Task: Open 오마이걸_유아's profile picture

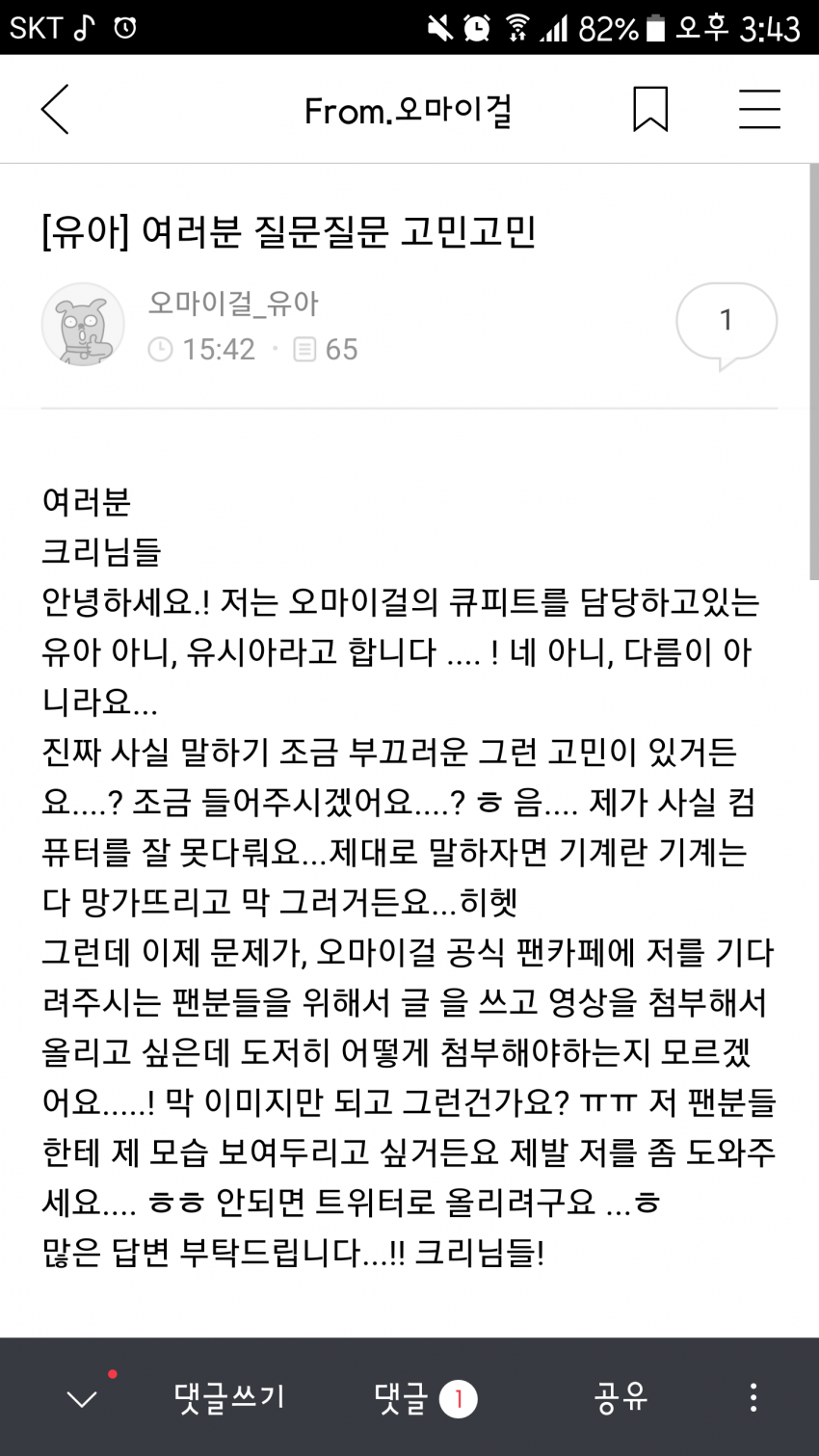Action: [x=83, y=325]
